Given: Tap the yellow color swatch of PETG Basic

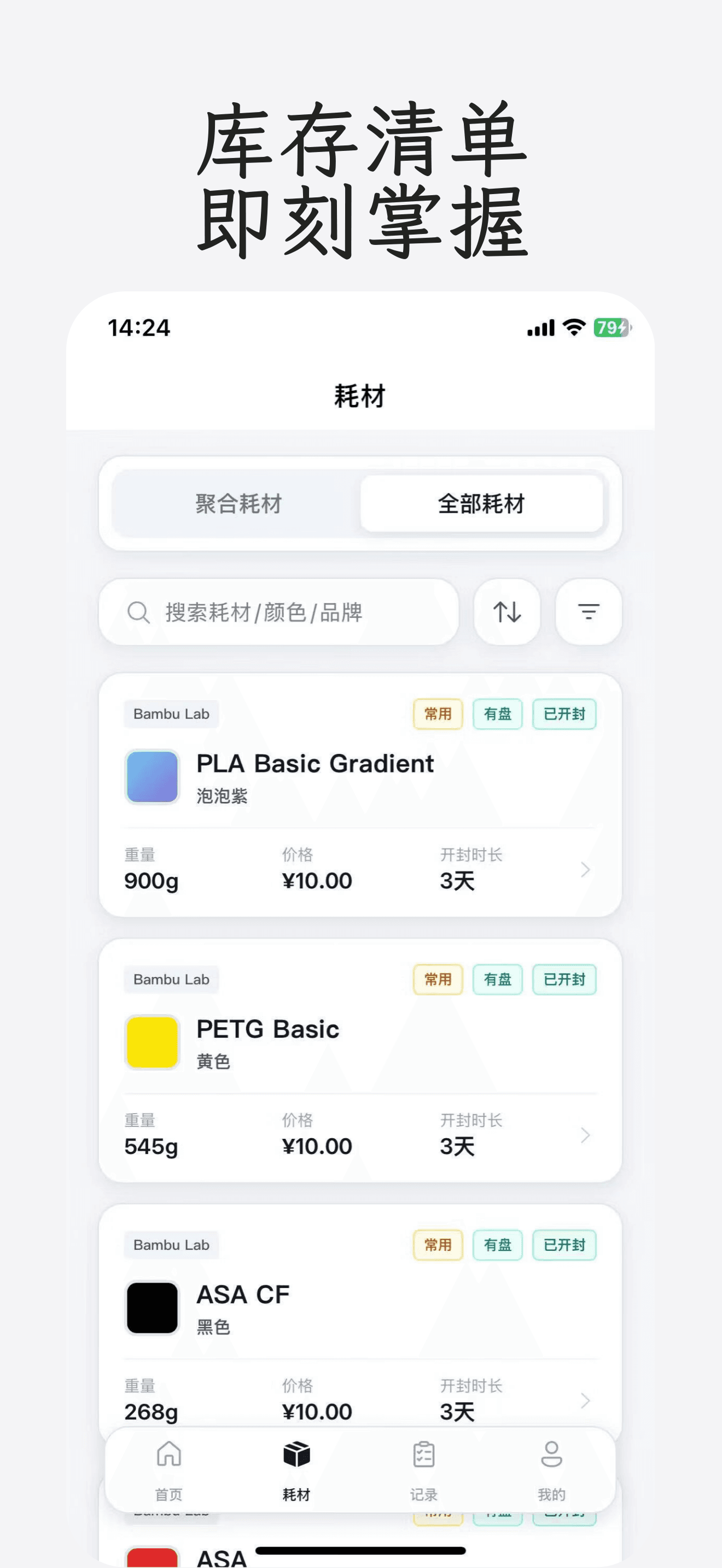Looking at the screenshot, I should click(152, 1043).
